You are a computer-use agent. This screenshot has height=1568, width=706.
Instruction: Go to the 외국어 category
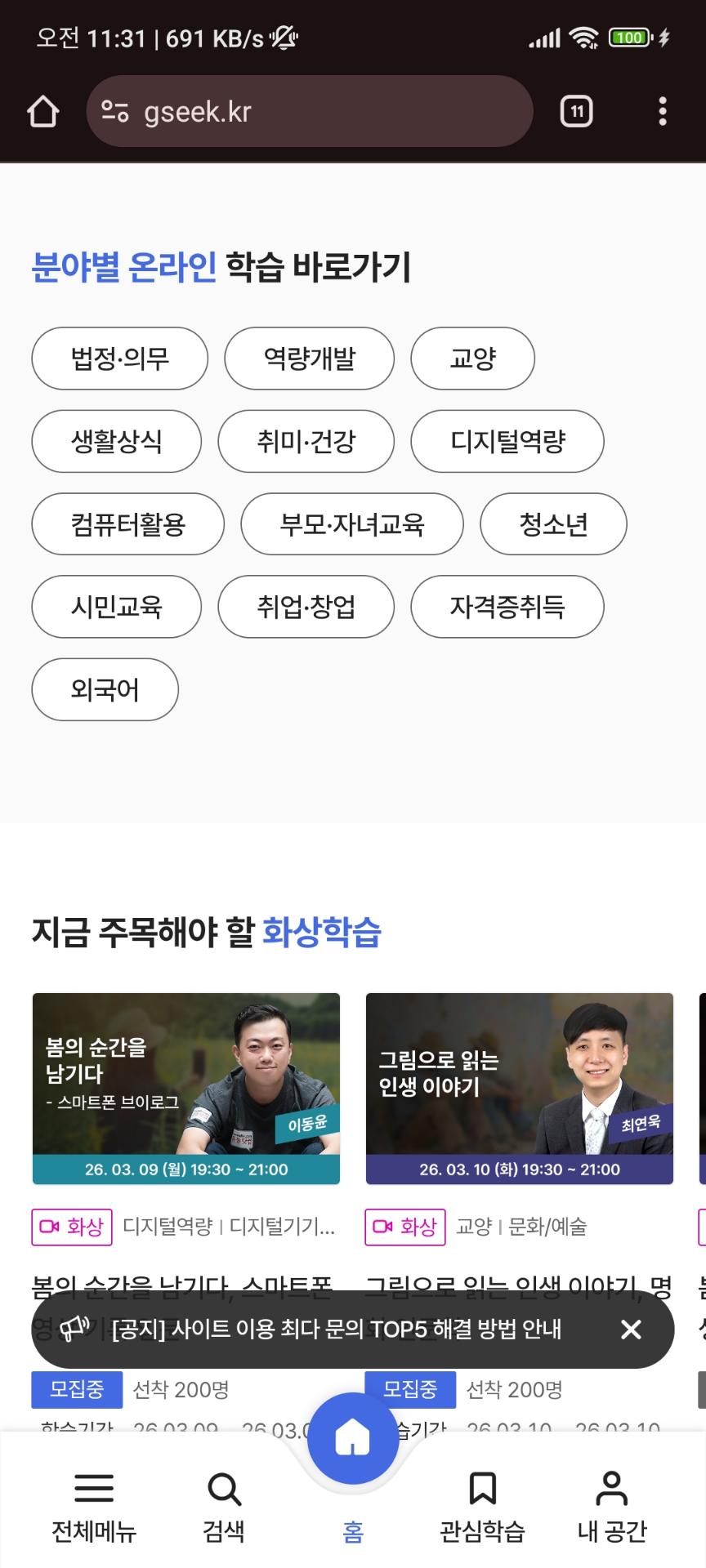[x=105, y=690]
